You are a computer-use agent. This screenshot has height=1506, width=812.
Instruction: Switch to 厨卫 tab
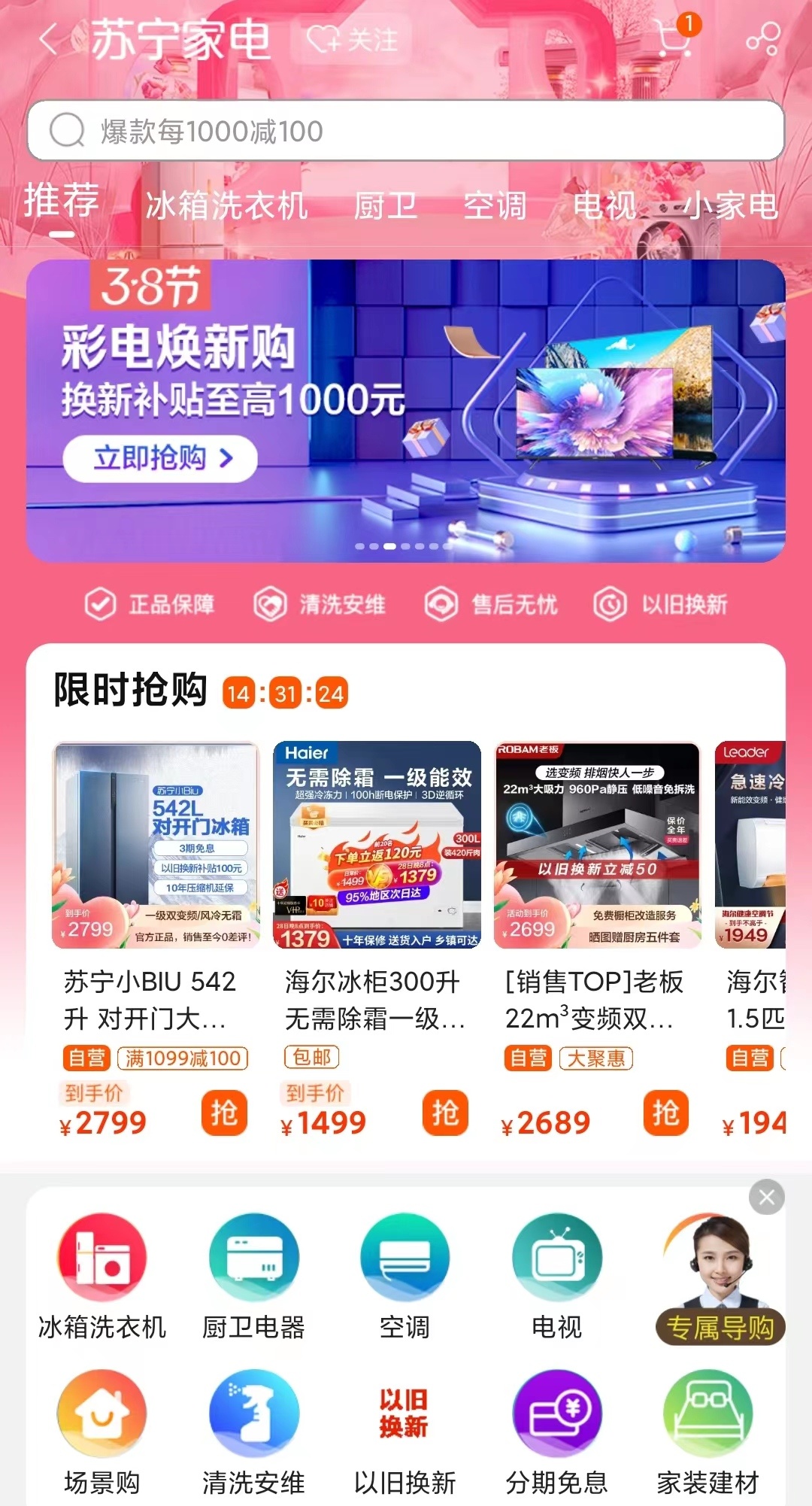(385, 205)
